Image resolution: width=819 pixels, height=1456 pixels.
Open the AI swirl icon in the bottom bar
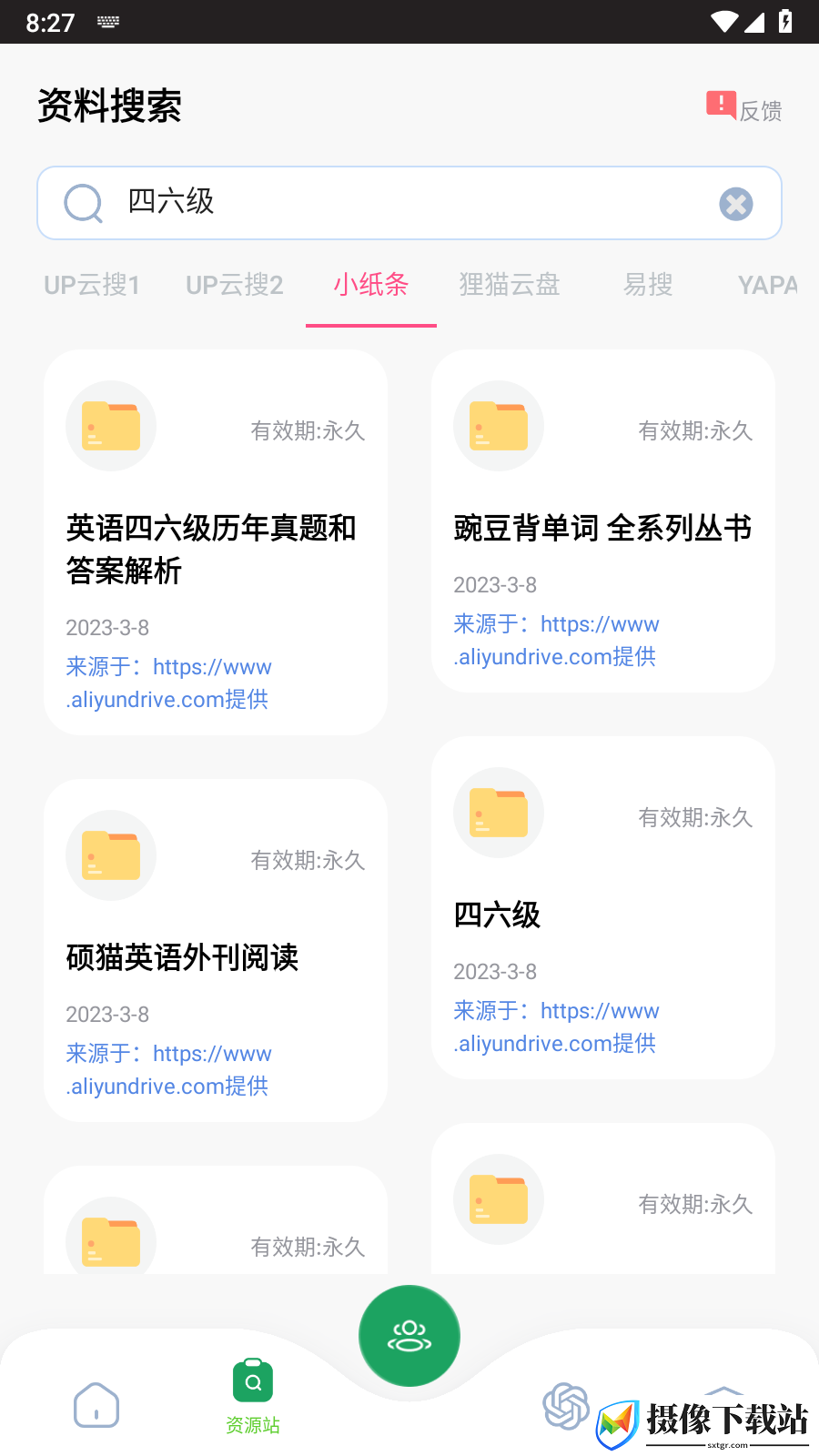point(566,1406)
